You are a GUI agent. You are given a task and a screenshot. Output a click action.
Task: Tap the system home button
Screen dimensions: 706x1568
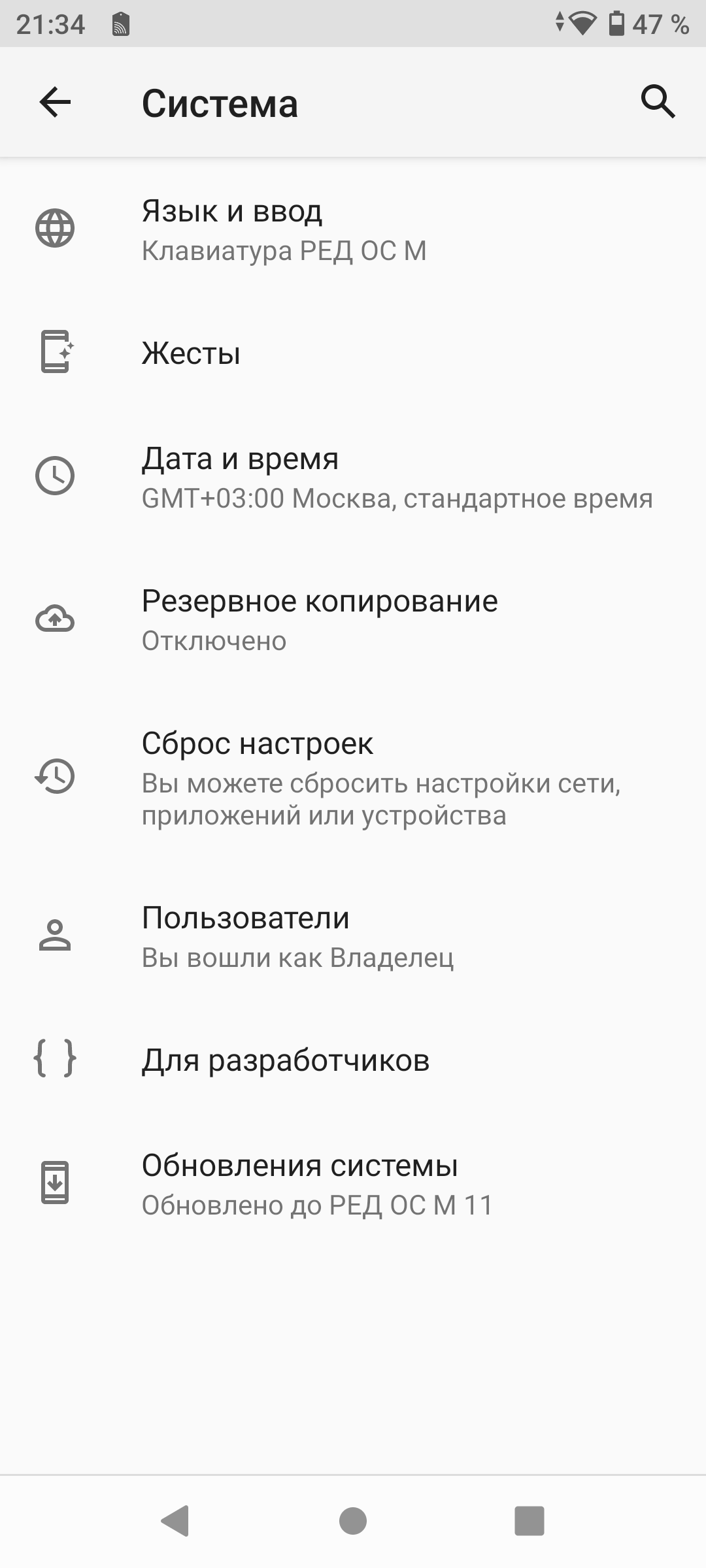click(353, 1521)
